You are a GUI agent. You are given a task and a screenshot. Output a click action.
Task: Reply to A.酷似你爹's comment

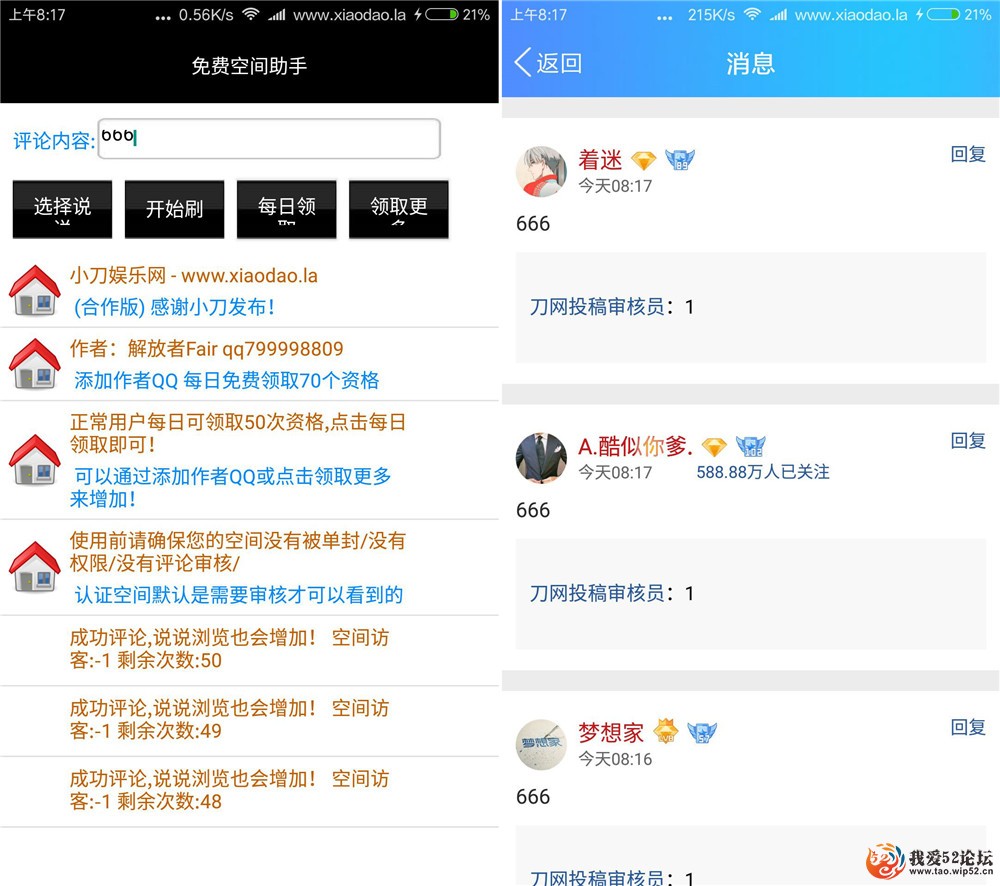tap(967, 441)
